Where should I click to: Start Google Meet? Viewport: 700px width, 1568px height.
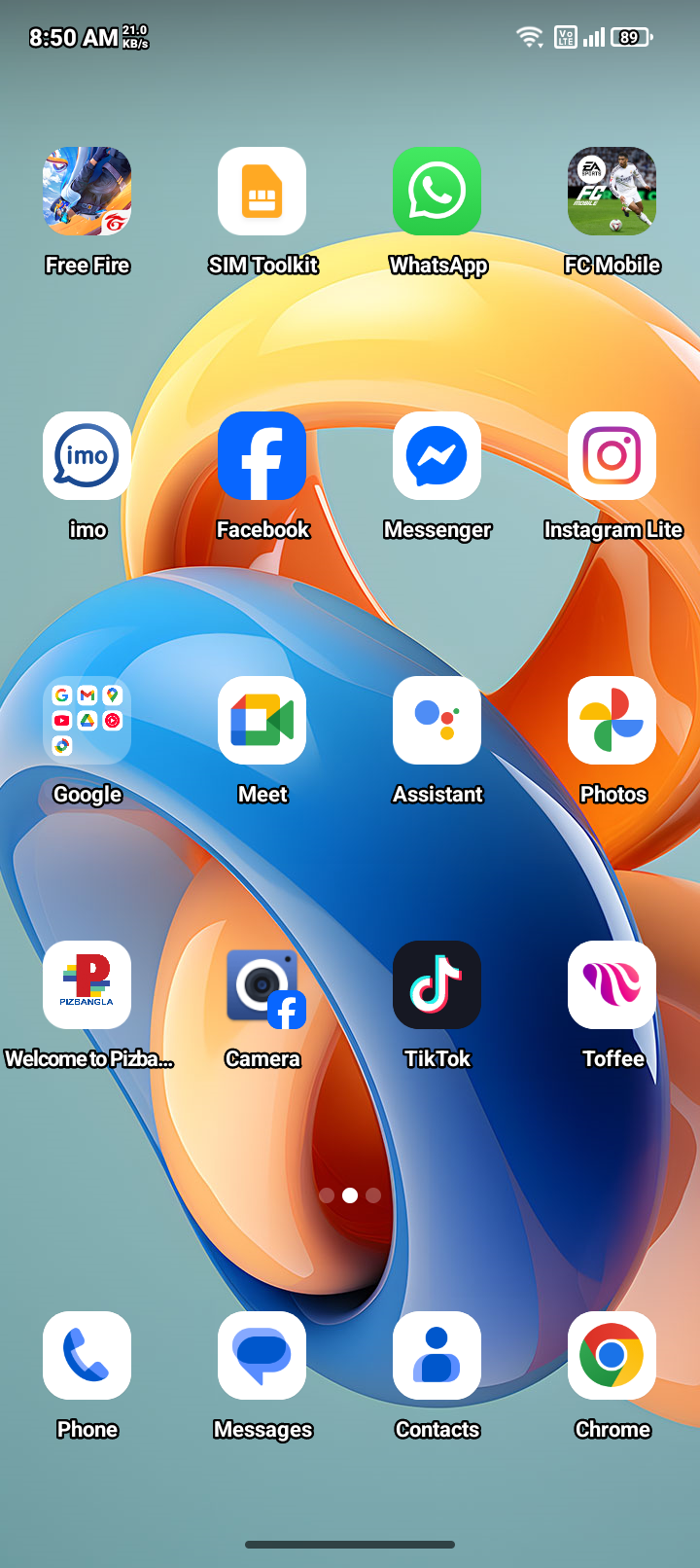point(262,721)
